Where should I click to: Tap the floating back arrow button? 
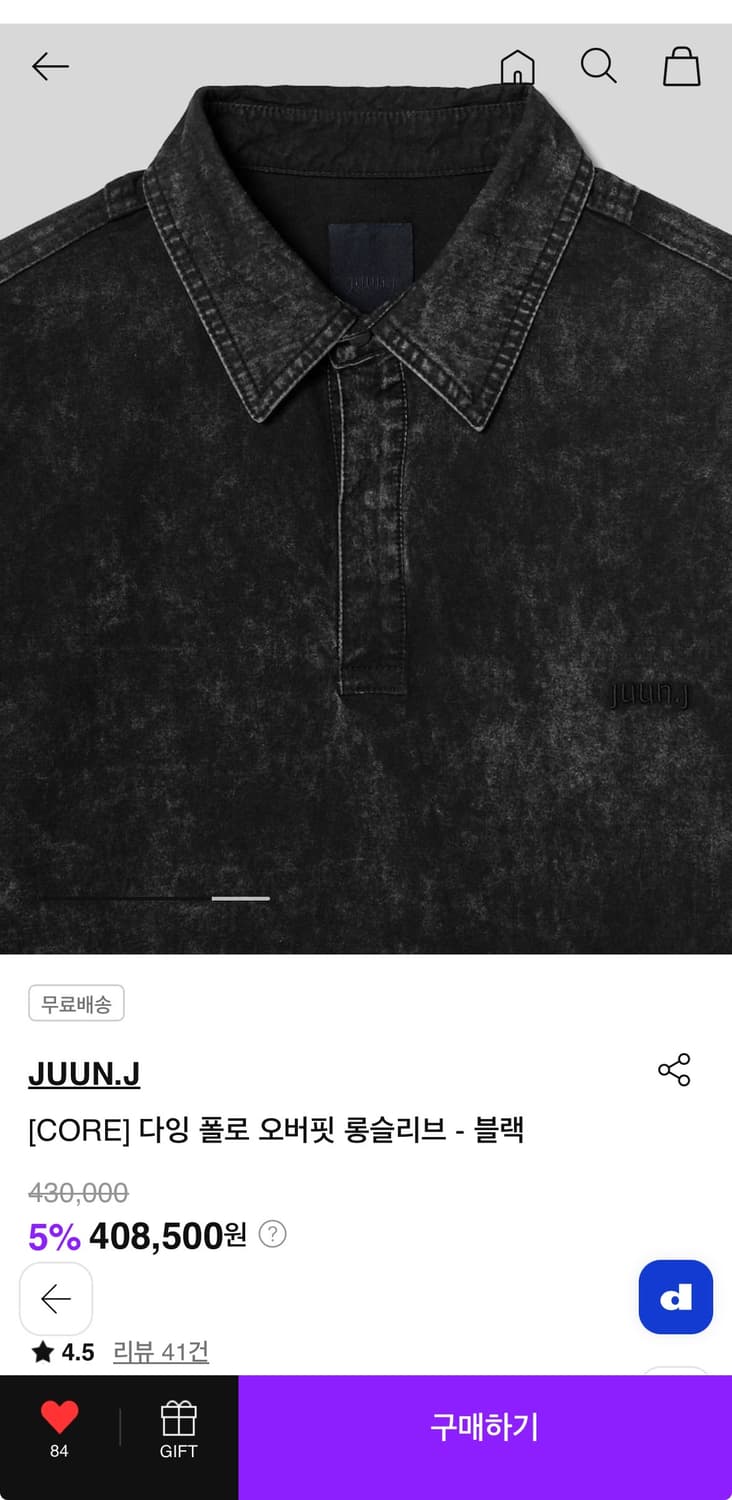56,1299
